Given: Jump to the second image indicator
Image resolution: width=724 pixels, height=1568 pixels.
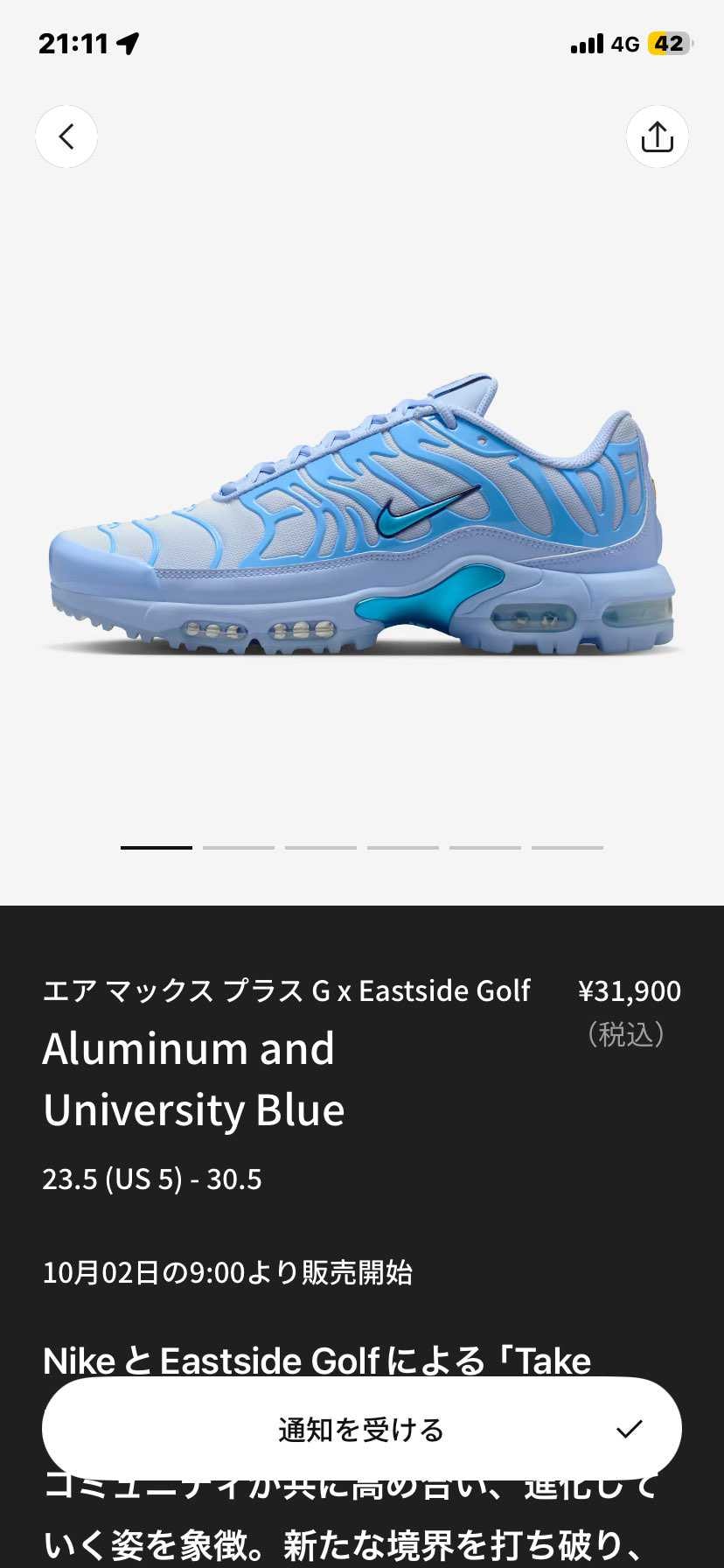Looking at the screenshot, I should point(239,847).
